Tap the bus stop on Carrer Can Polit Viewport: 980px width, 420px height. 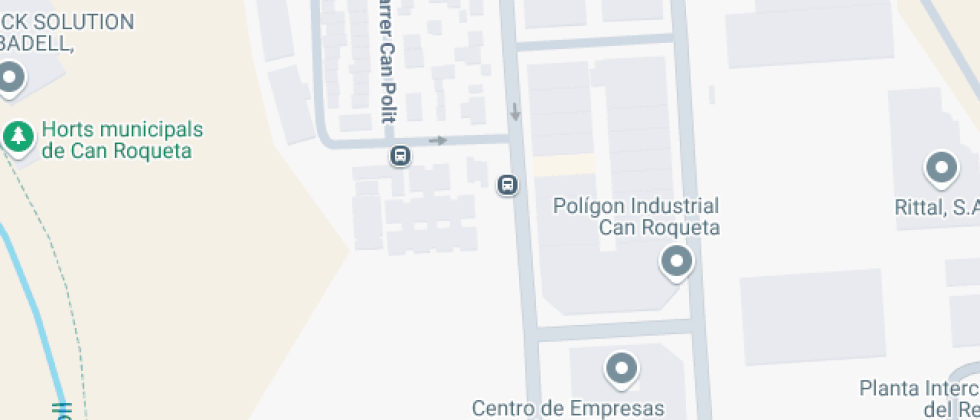pyautogui.click(x=400, y=156)
